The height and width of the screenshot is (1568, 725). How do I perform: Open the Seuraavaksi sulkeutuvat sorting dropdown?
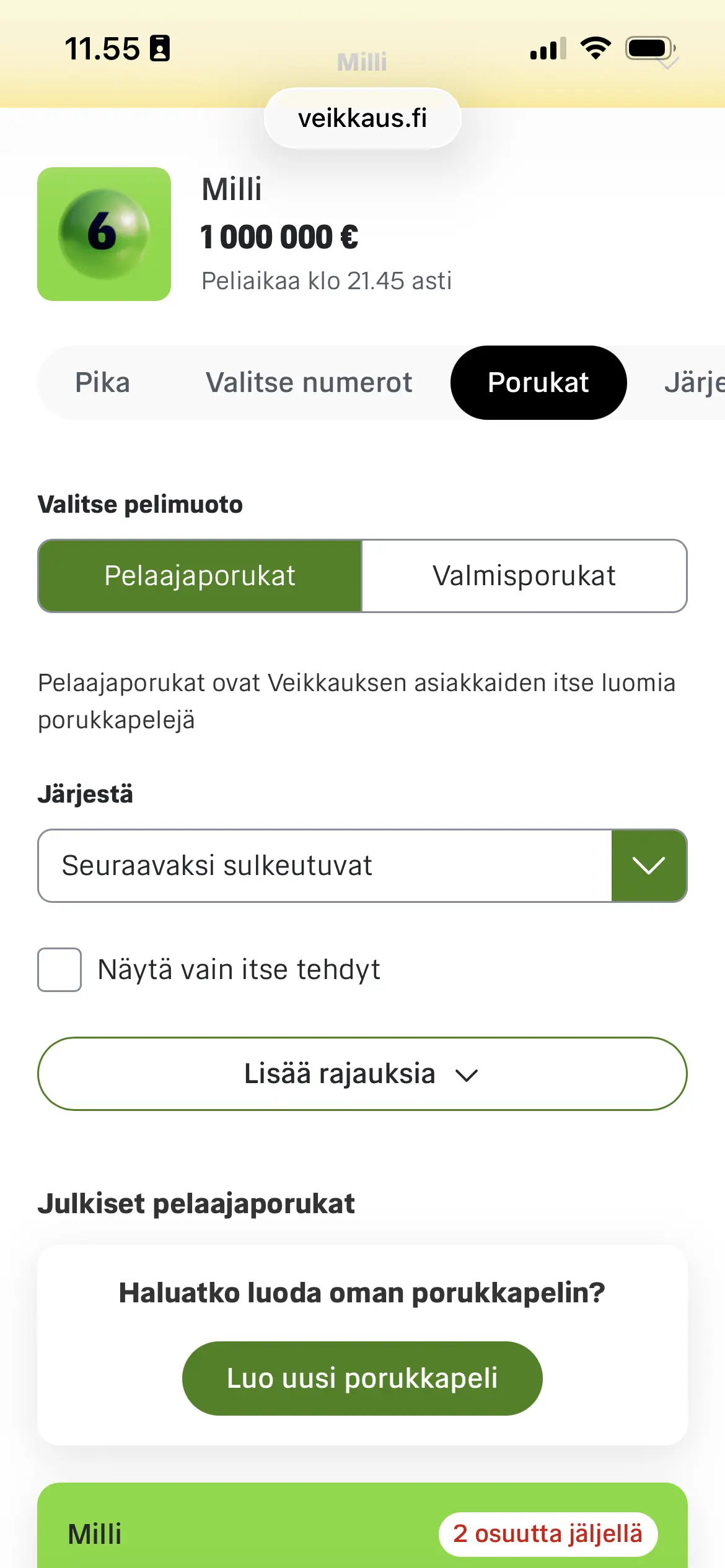pyautogui.click(x=322, y=866)
